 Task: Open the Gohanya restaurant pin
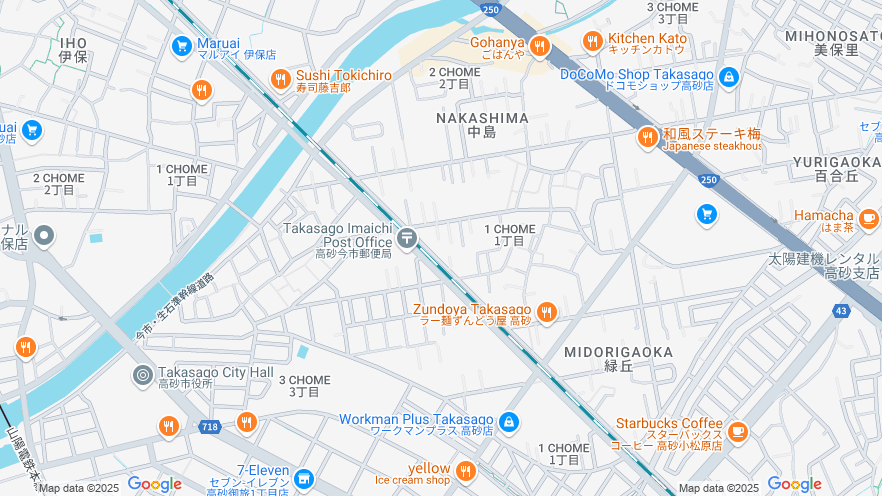[x=540, y=45]
